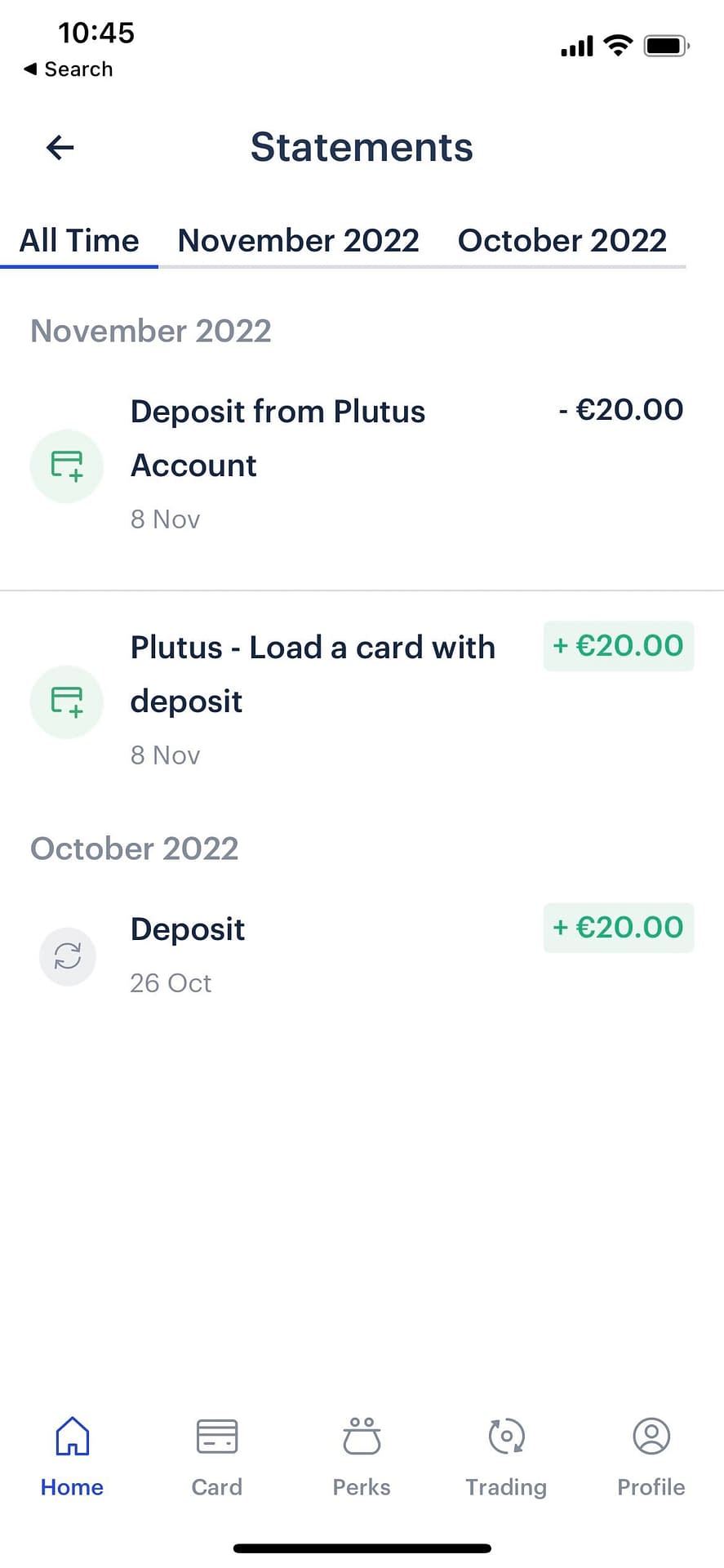724x1568 pixels.
Task: Go to the Profile tab
Action: (651, 1458)
